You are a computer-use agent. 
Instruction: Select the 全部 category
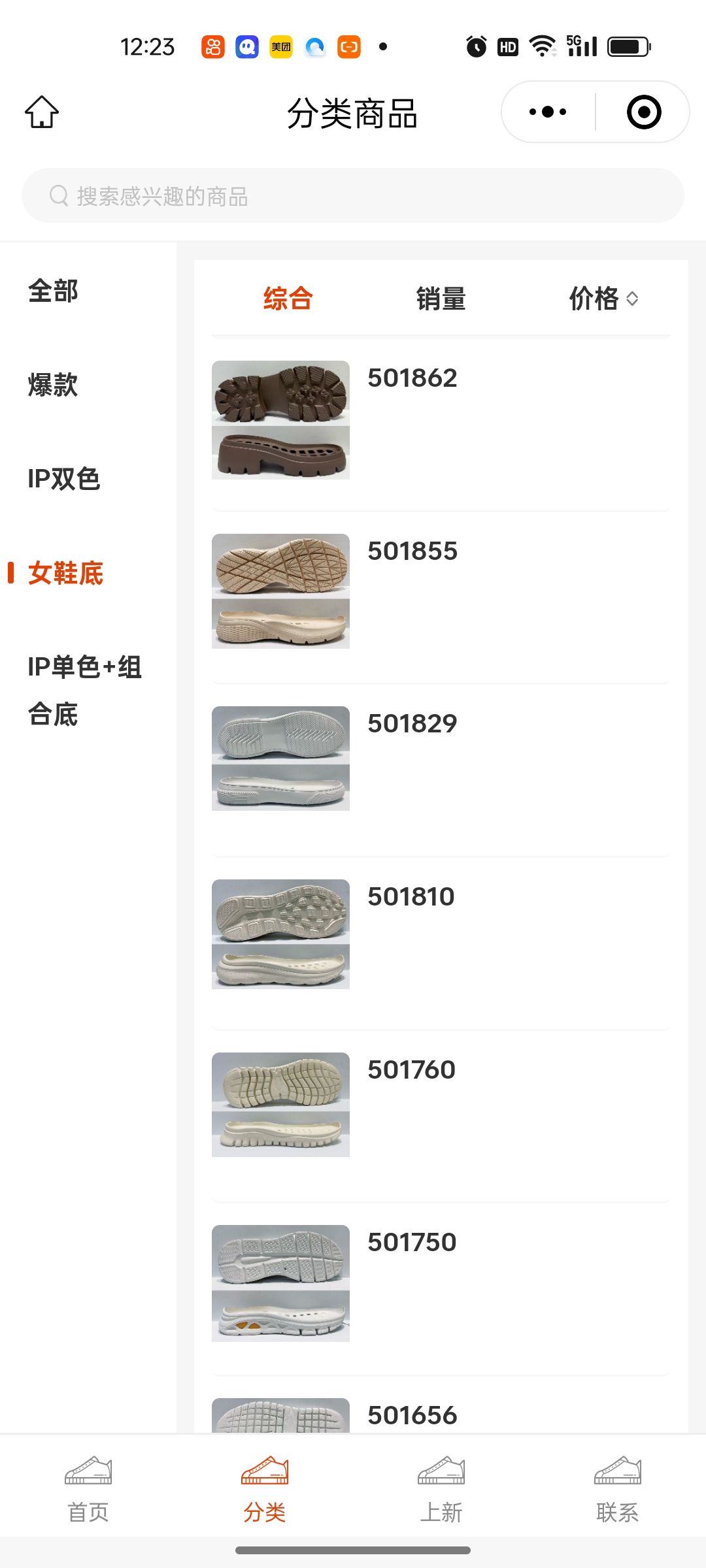click(x=53, y=291)
